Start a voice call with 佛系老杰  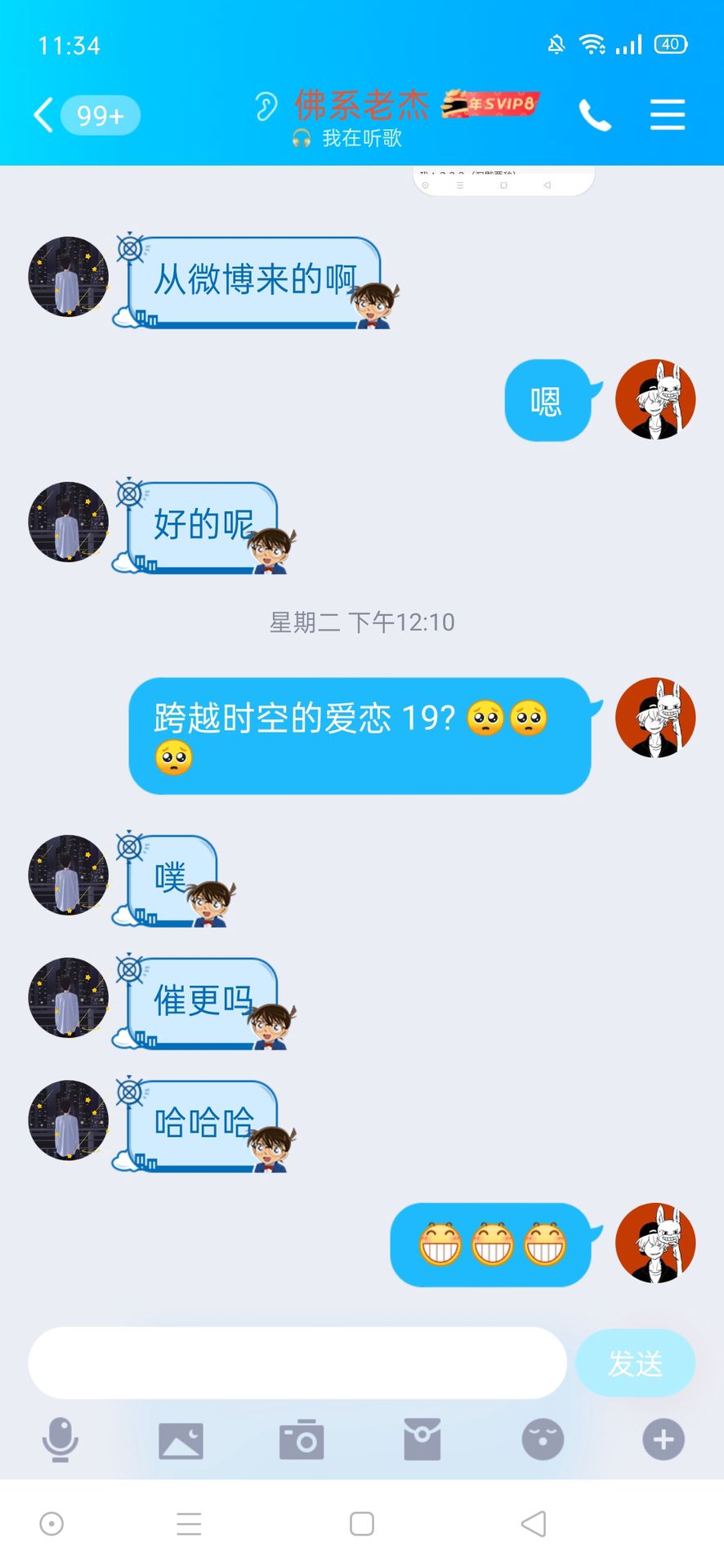tap(595, 115)
